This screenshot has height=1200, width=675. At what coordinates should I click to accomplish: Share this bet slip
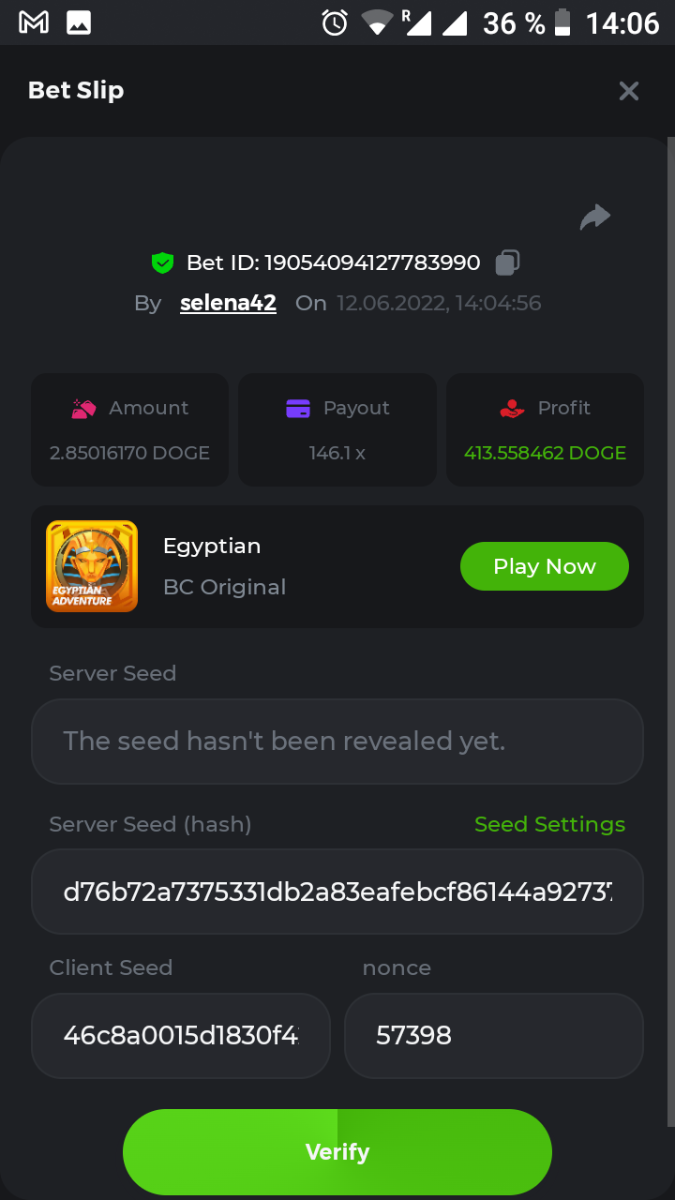595,217
